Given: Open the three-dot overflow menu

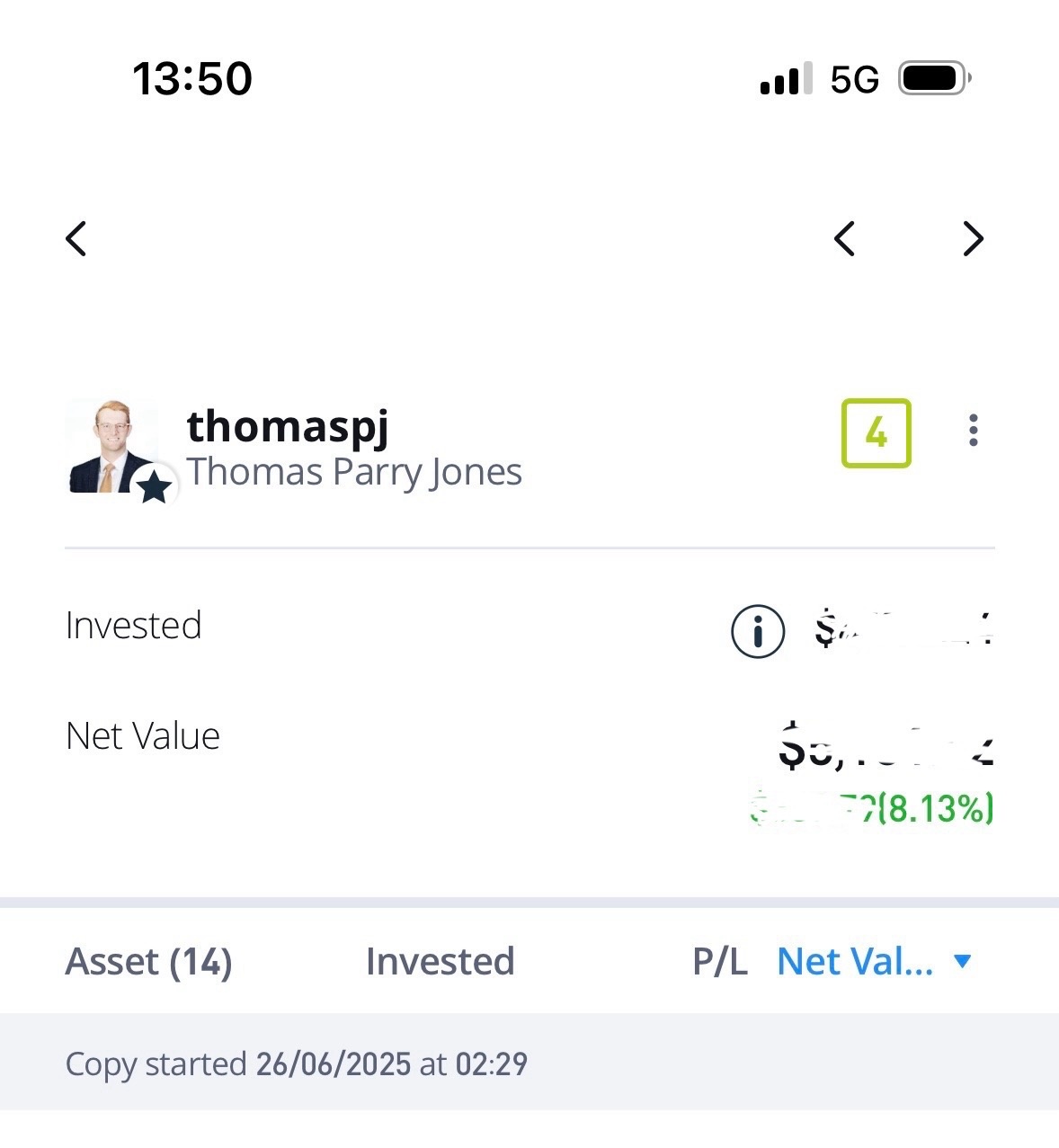Looking at the screenshot, I should point(973,432).
